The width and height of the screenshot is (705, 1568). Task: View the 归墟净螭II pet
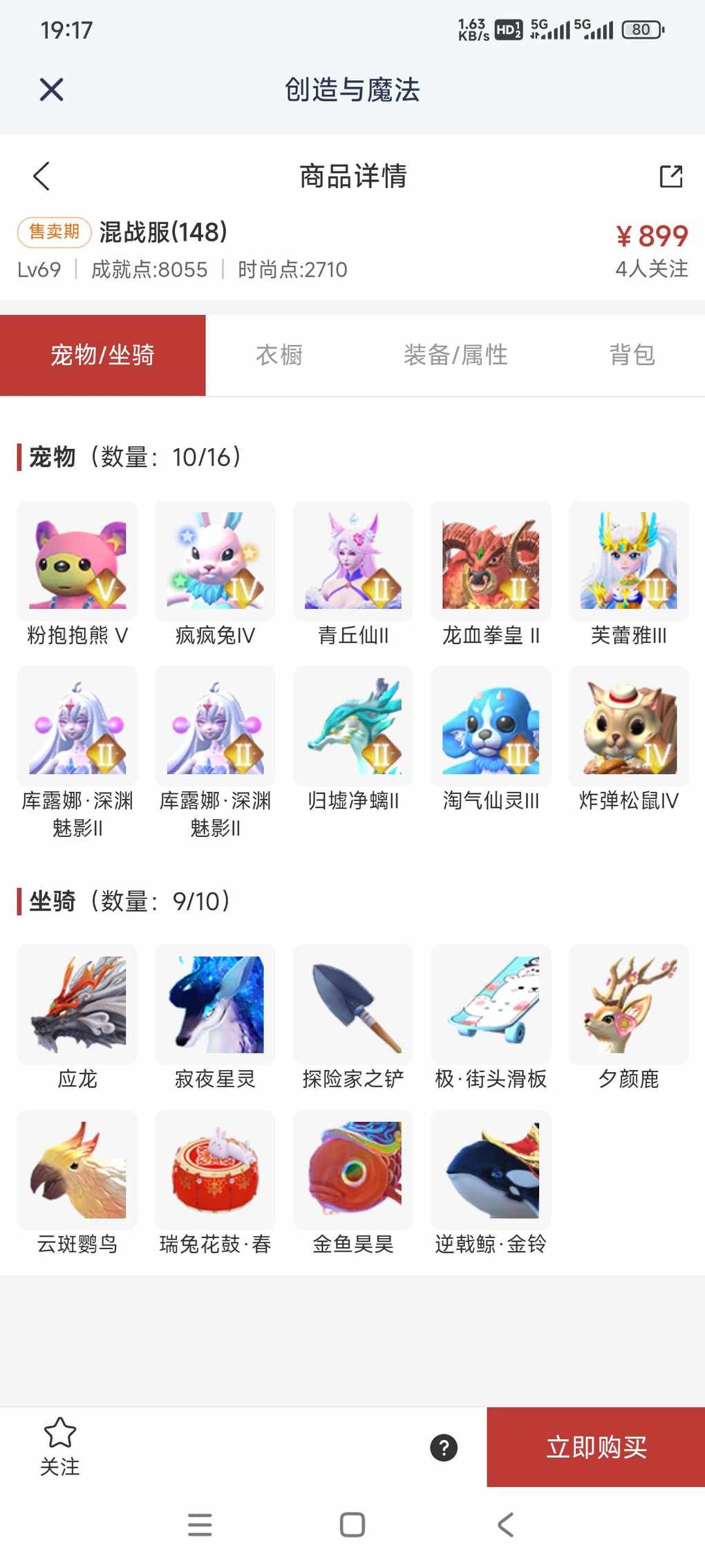352,726
